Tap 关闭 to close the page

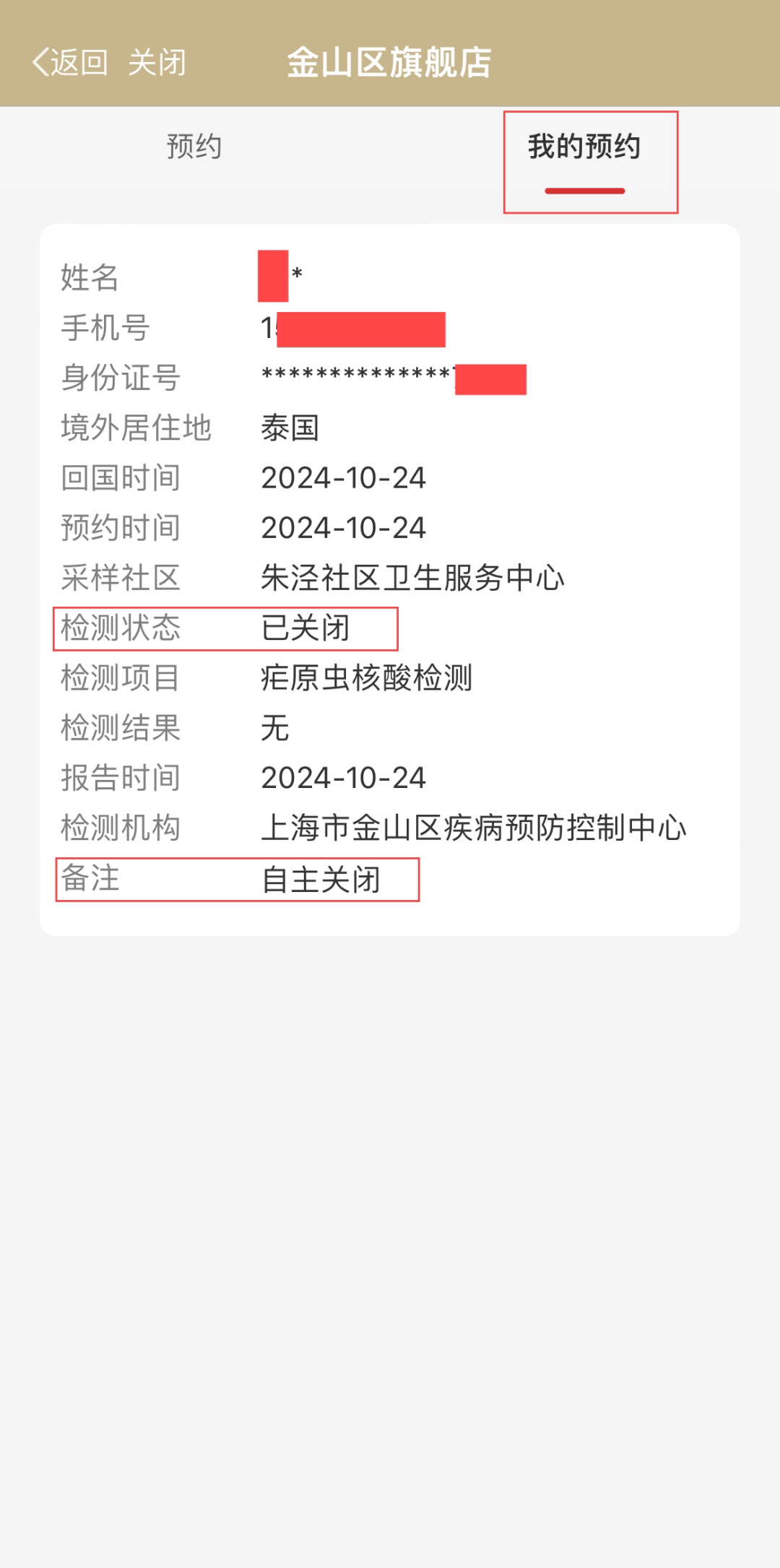click(157, 63)
